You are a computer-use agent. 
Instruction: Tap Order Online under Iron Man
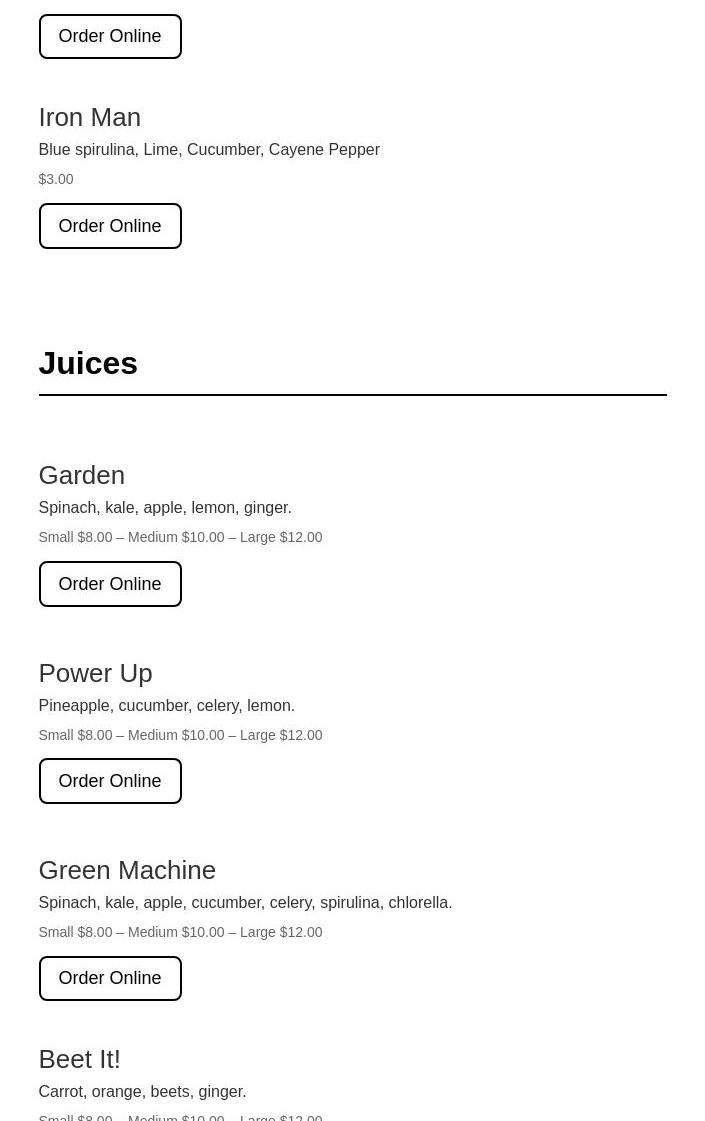click(x=110, y=226)
